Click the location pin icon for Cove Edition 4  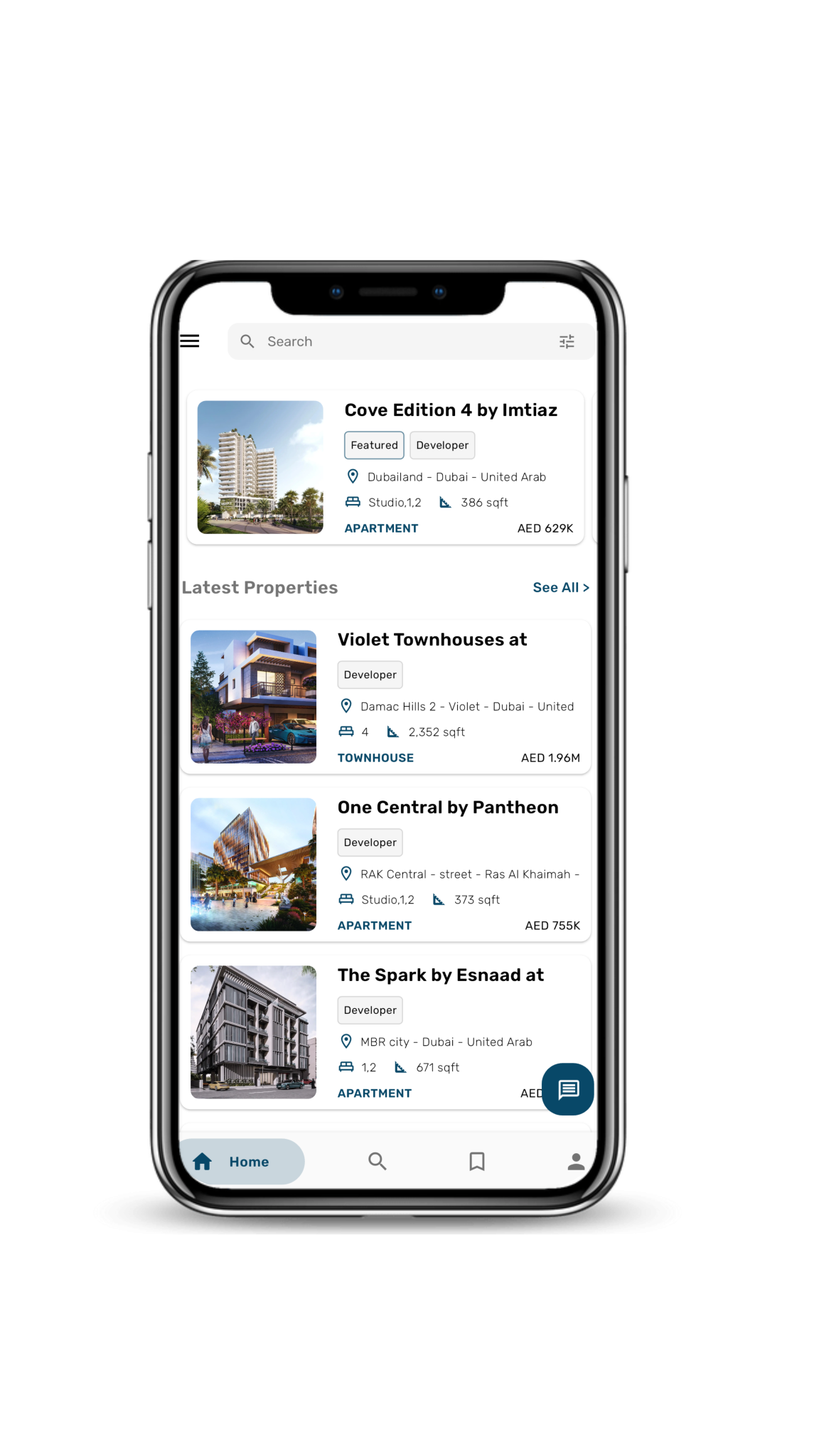(353, 477)
